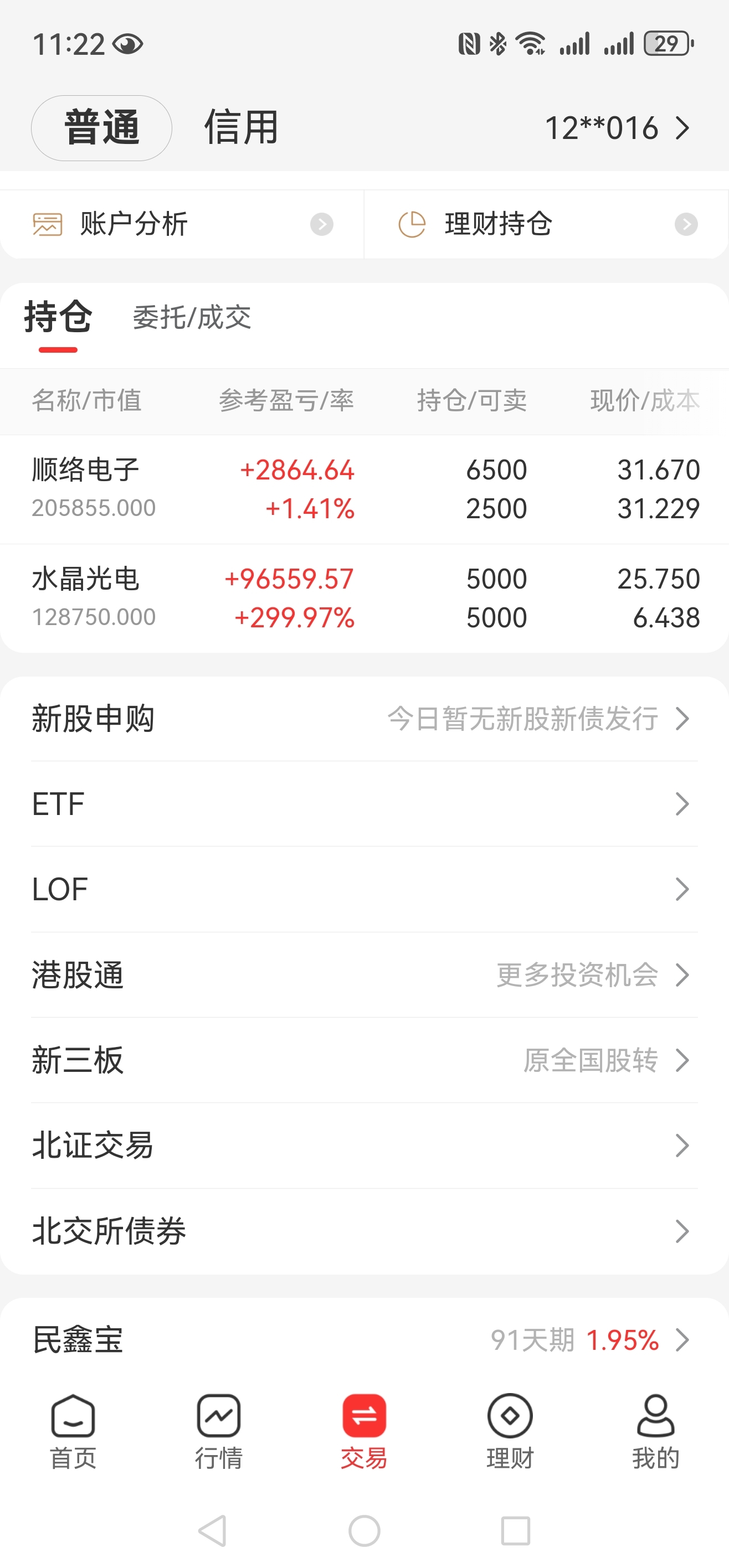Image resolution: width=729 pixels, height=1568 pixels.
Task: Open 北证交易
Action: pos(364,1146)
